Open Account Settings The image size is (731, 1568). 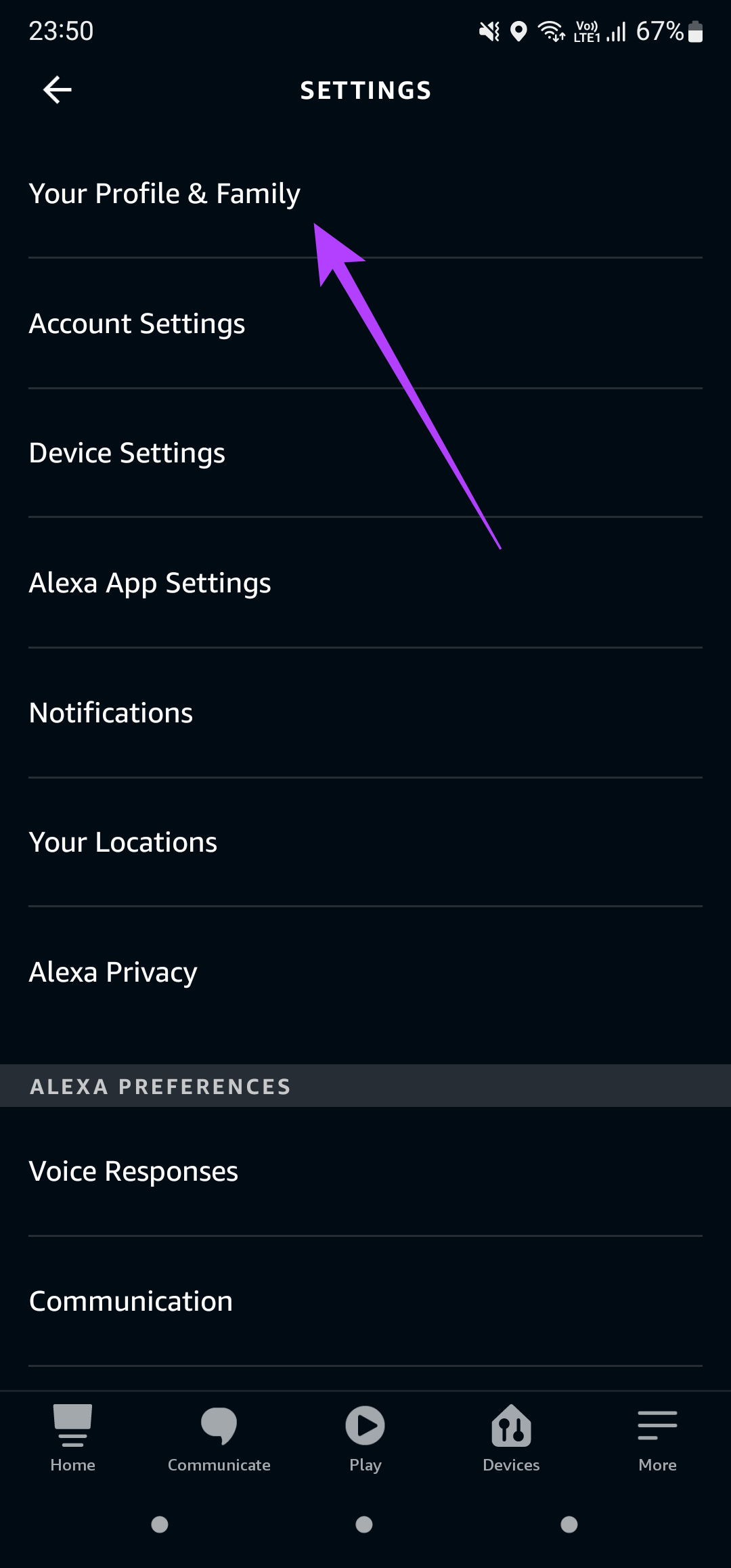[365, 323]
